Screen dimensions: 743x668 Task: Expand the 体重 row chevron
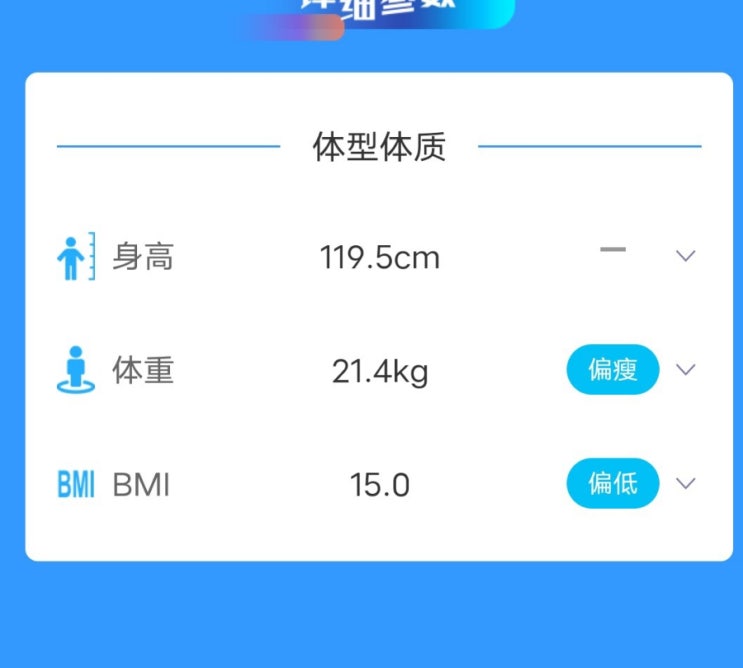pos(685,370)
